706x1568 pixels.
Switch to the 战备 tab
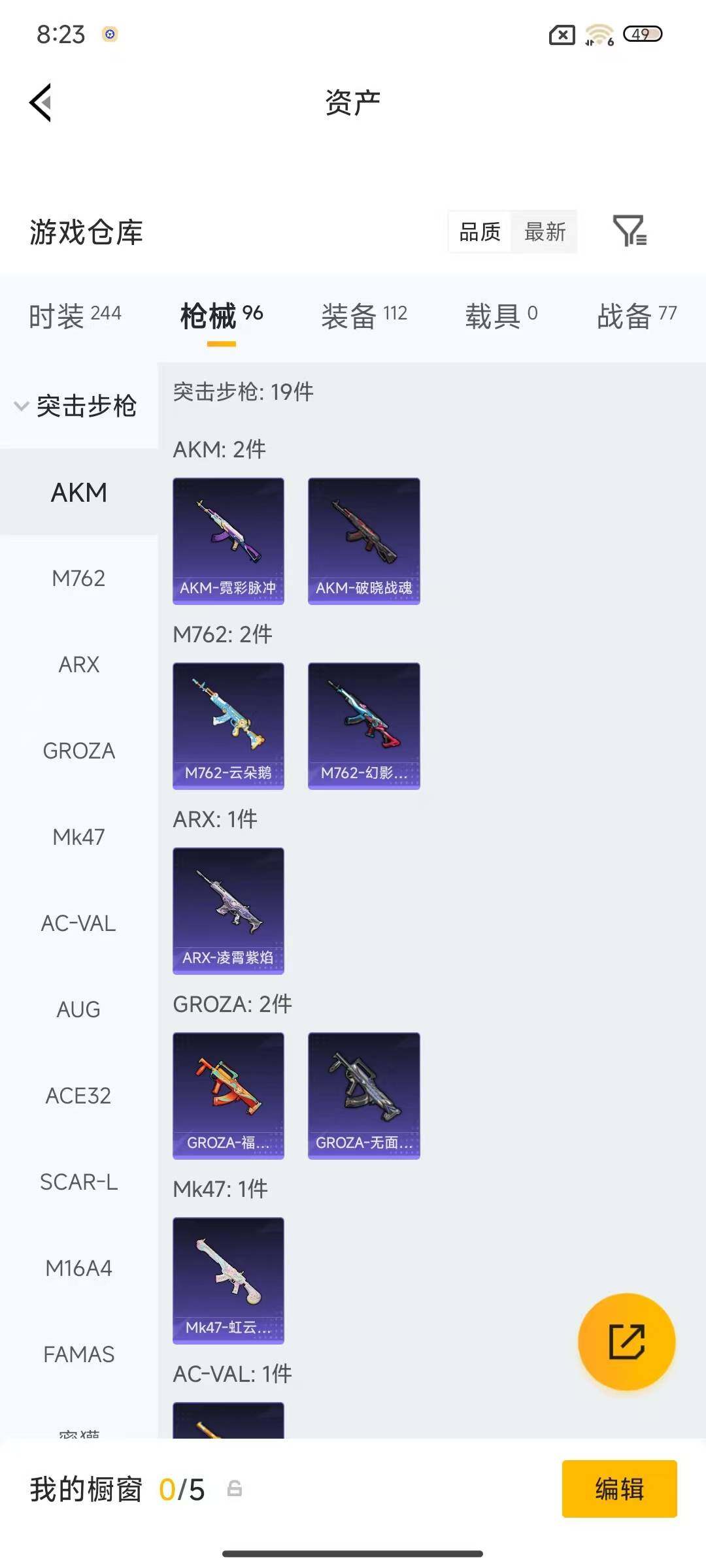point(636,316)
